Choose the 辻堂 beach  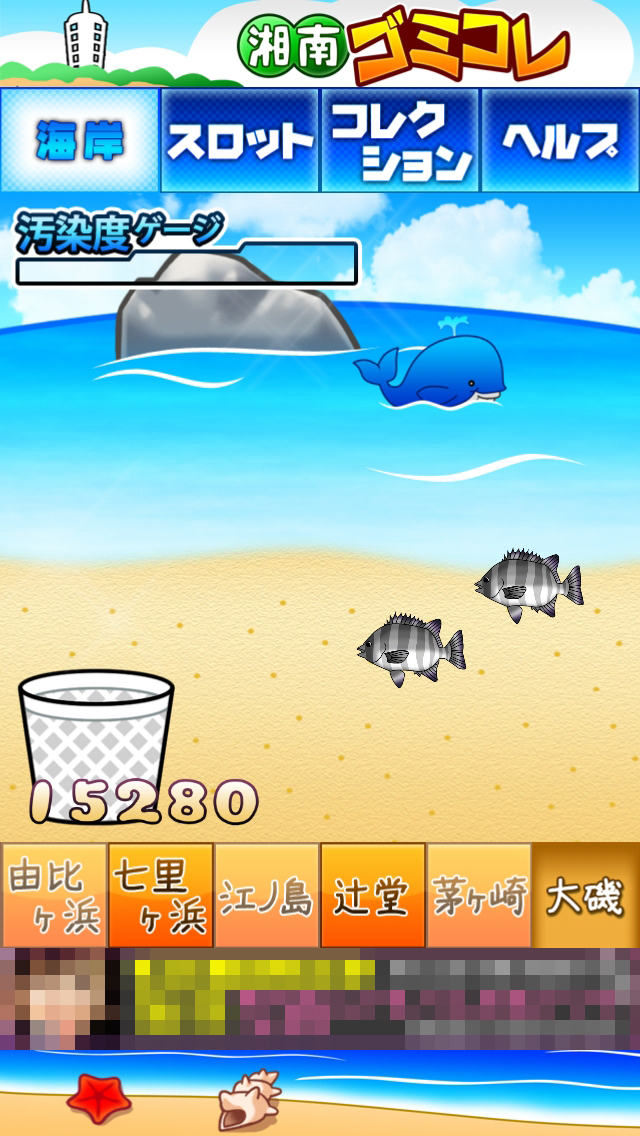click(x=373, y=895)
